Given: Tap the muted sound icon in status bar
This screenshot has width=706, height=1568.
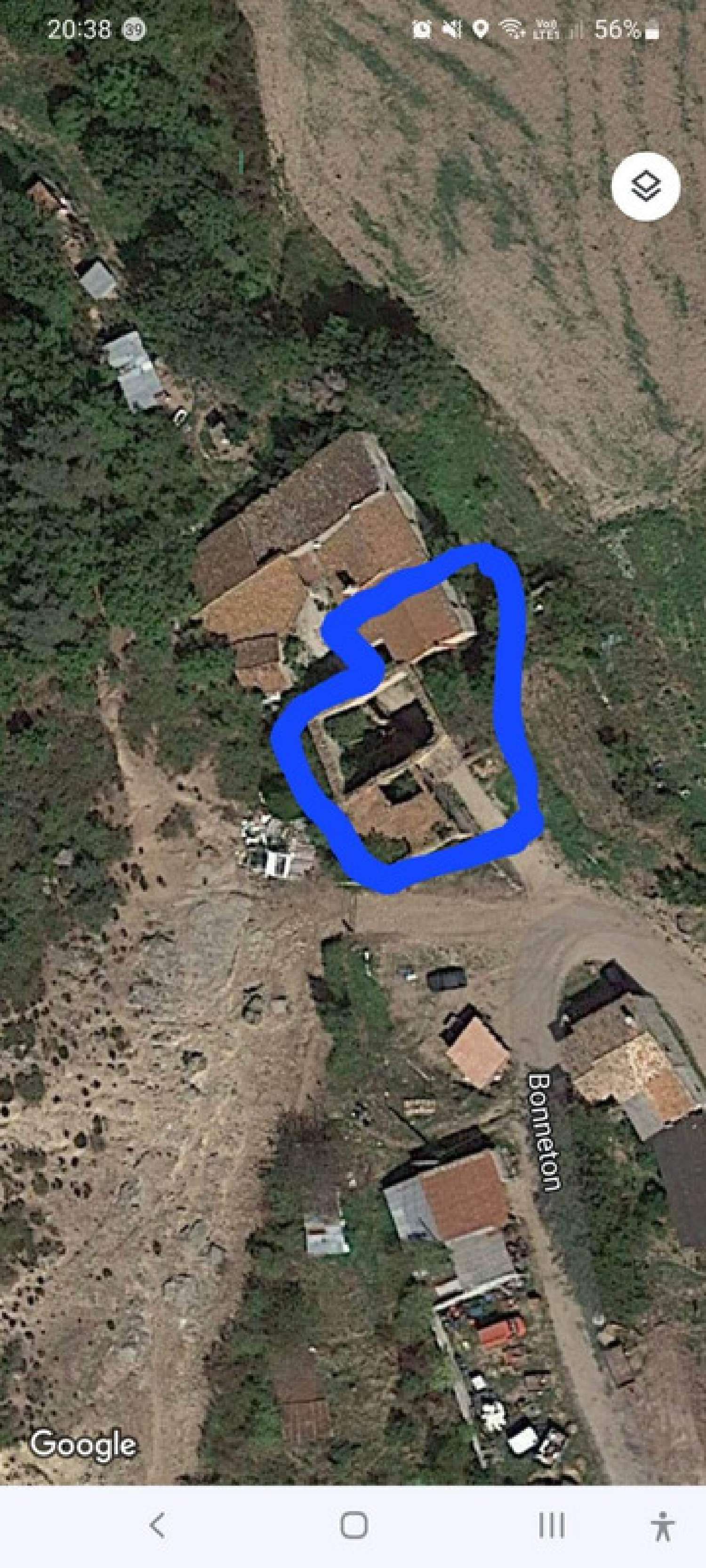Looking at the screenshot, I should (x=452, y=29).
